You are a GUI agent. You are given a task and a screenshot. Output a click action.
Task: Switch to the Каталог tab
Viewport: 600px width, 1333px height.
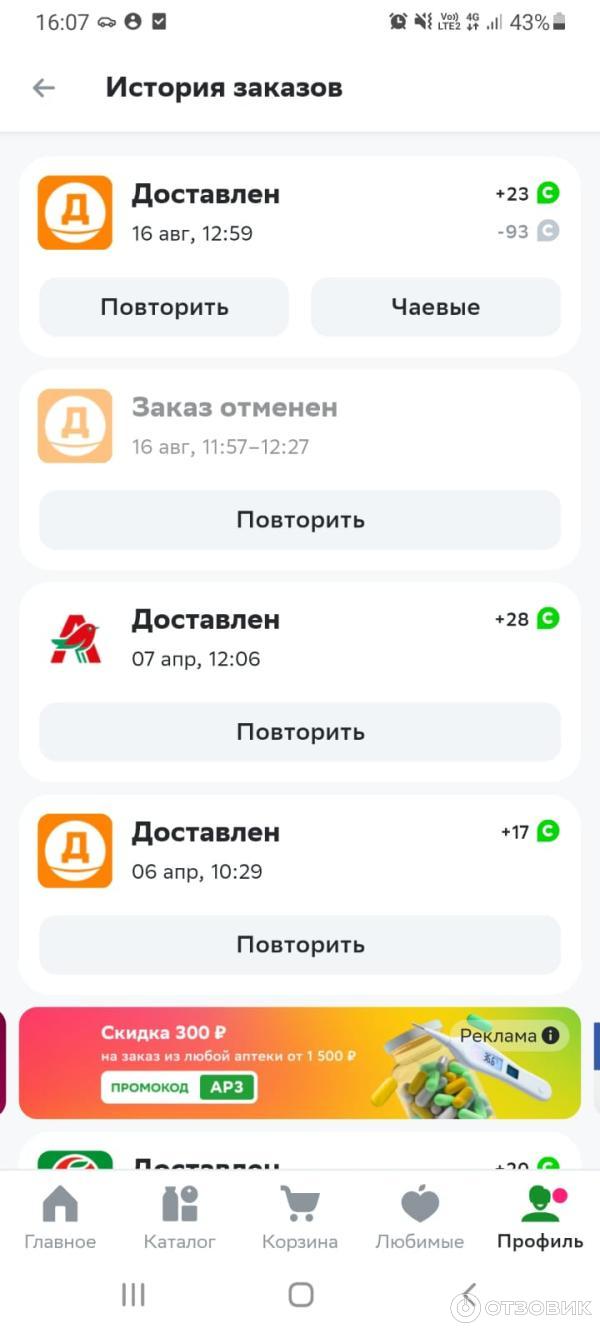click(180, 1217)
